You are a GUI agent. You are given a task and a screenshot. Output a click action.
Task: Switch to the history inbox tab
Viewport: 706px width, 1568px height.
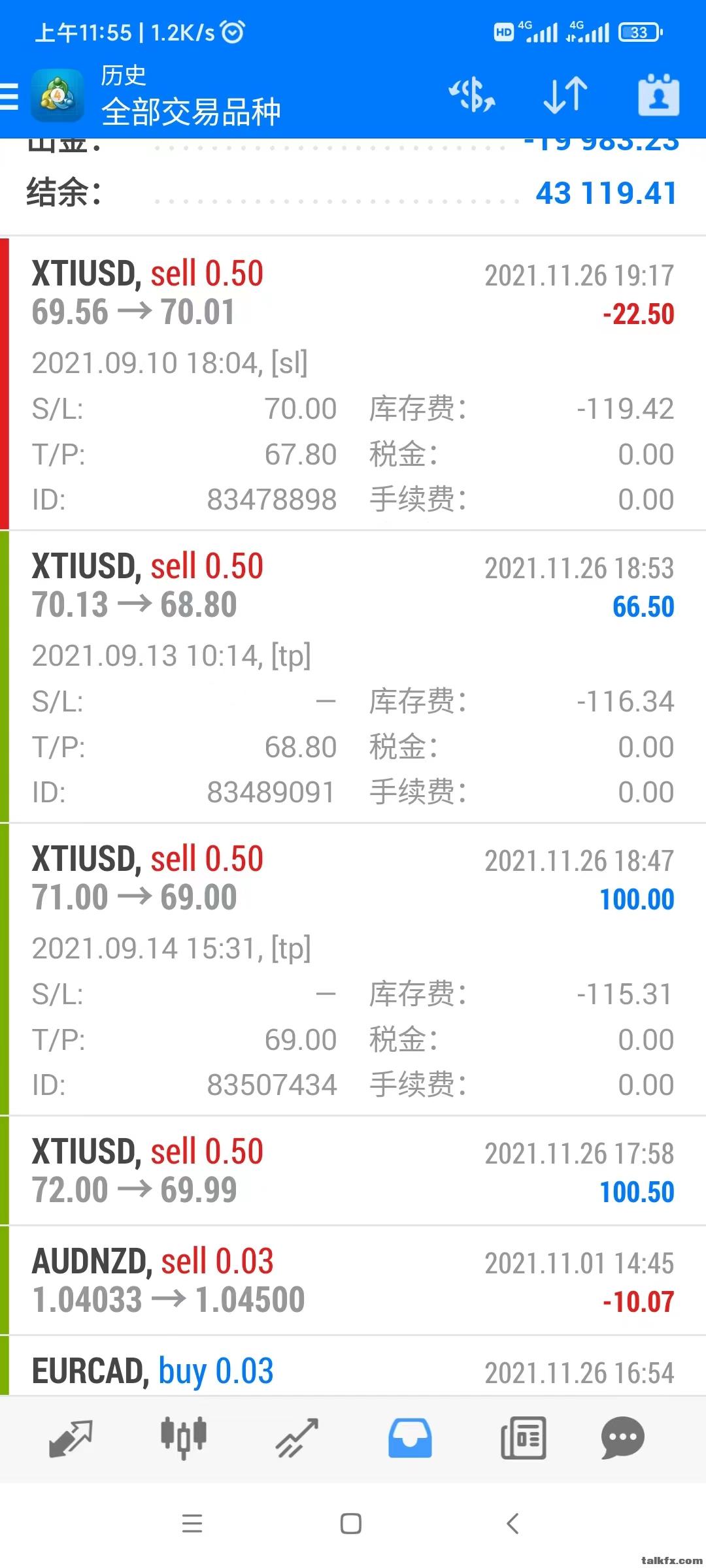[x=410, y=1439]
